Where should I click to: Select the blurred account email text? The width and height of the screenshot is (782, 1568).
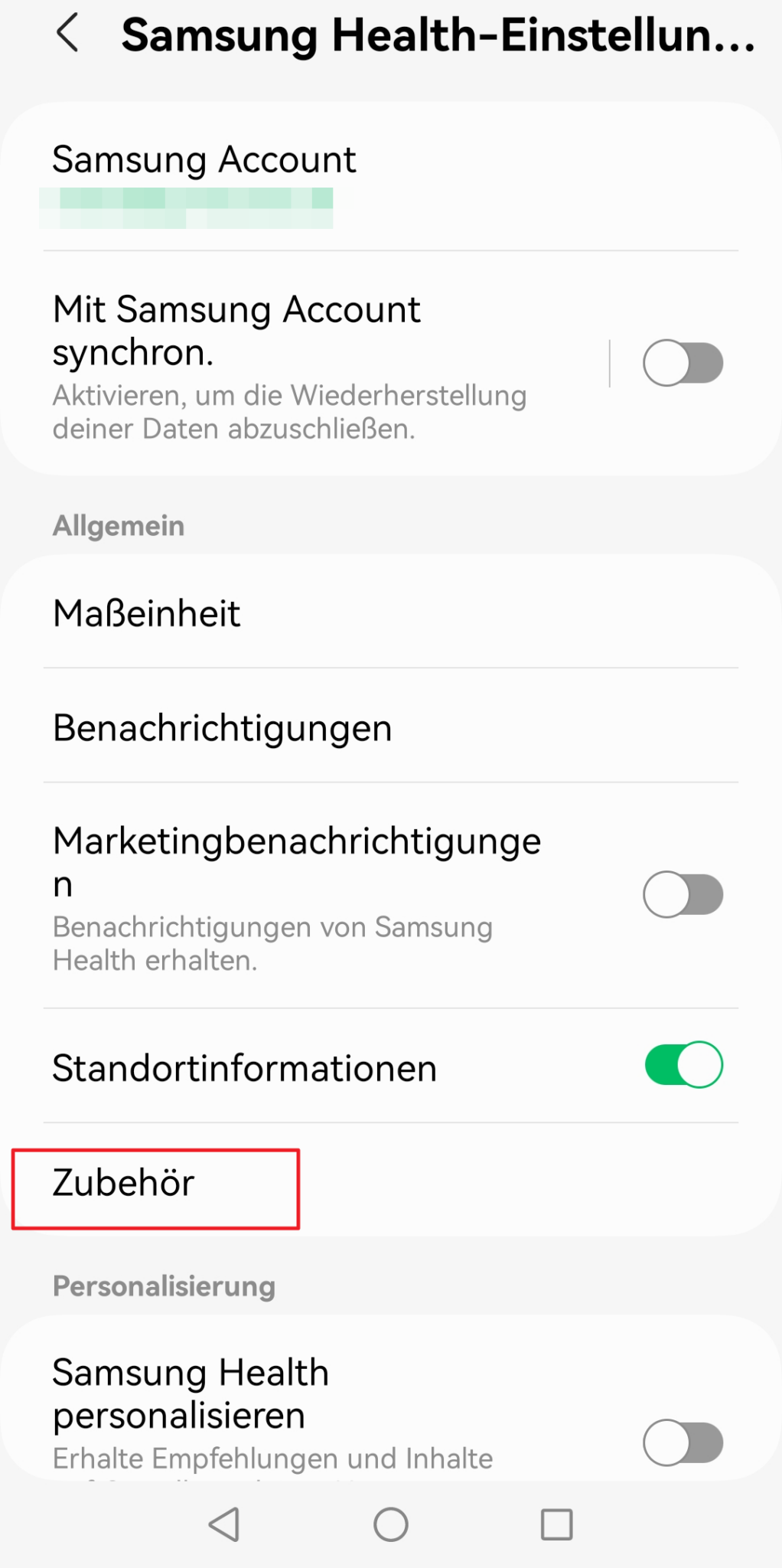[187, 207]
